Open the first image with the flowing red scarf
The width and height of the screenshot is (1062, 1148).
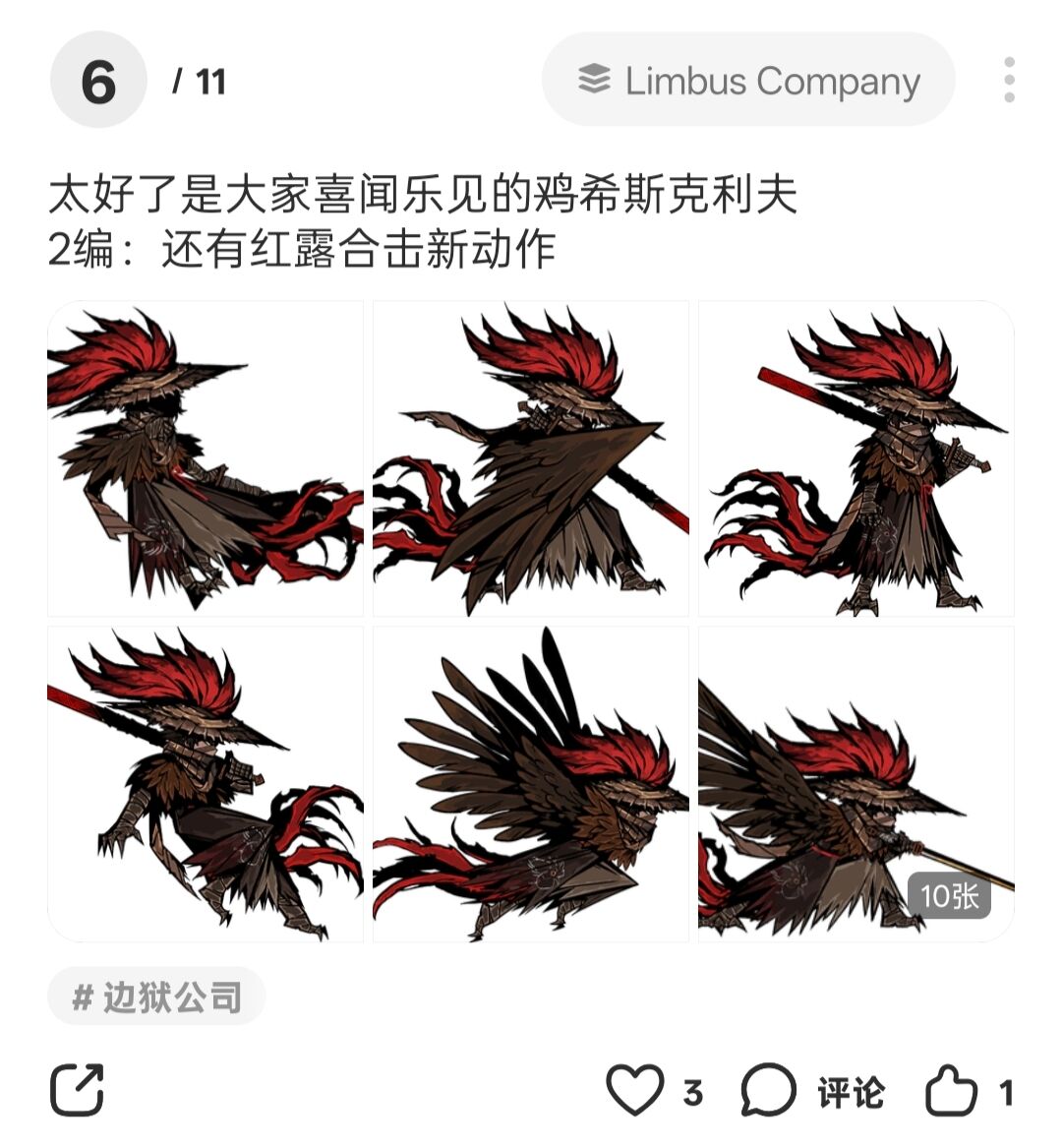tap(206, 458)
